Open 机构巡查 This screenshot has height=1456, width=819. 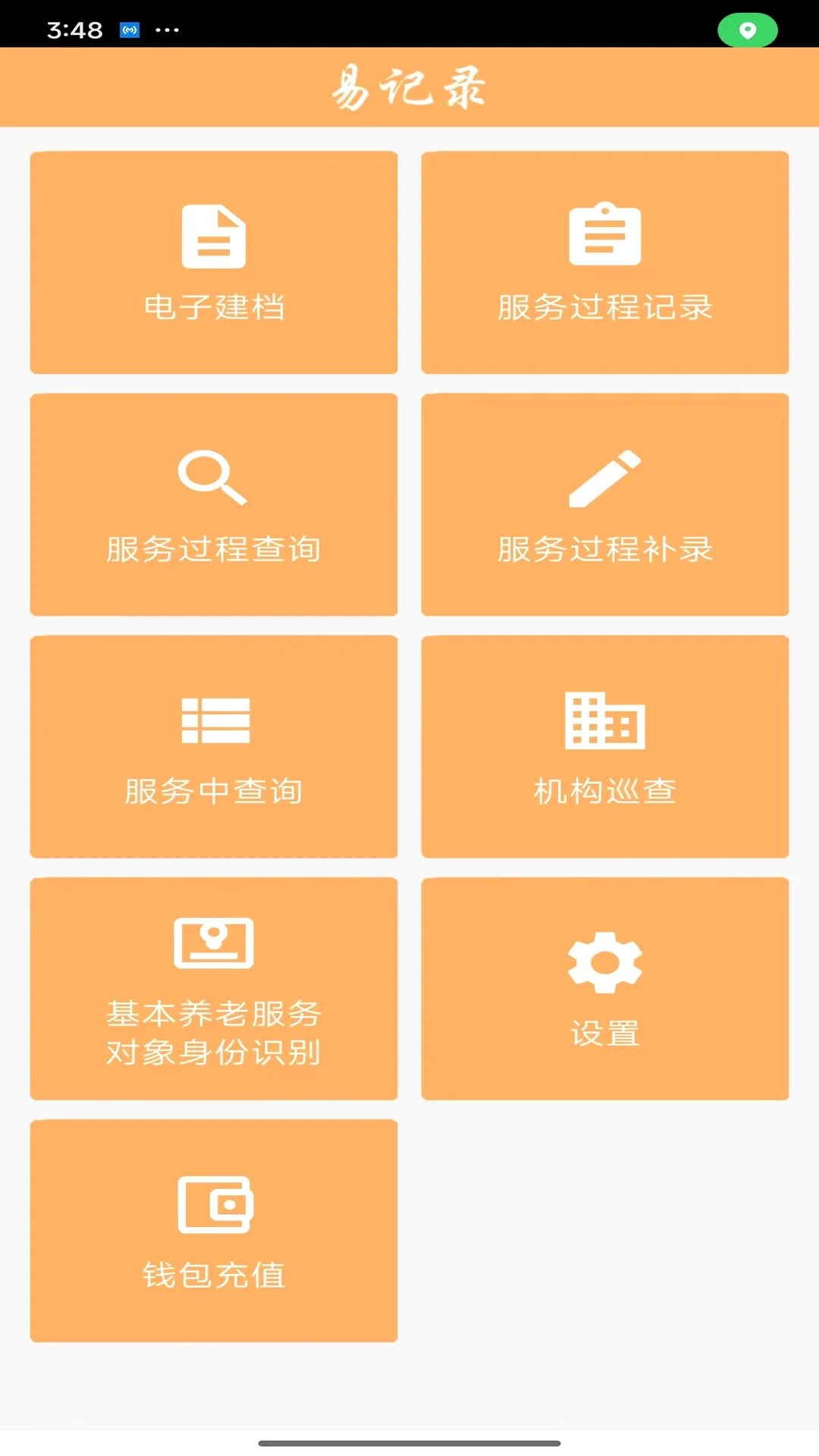click(x=605, y=746)
